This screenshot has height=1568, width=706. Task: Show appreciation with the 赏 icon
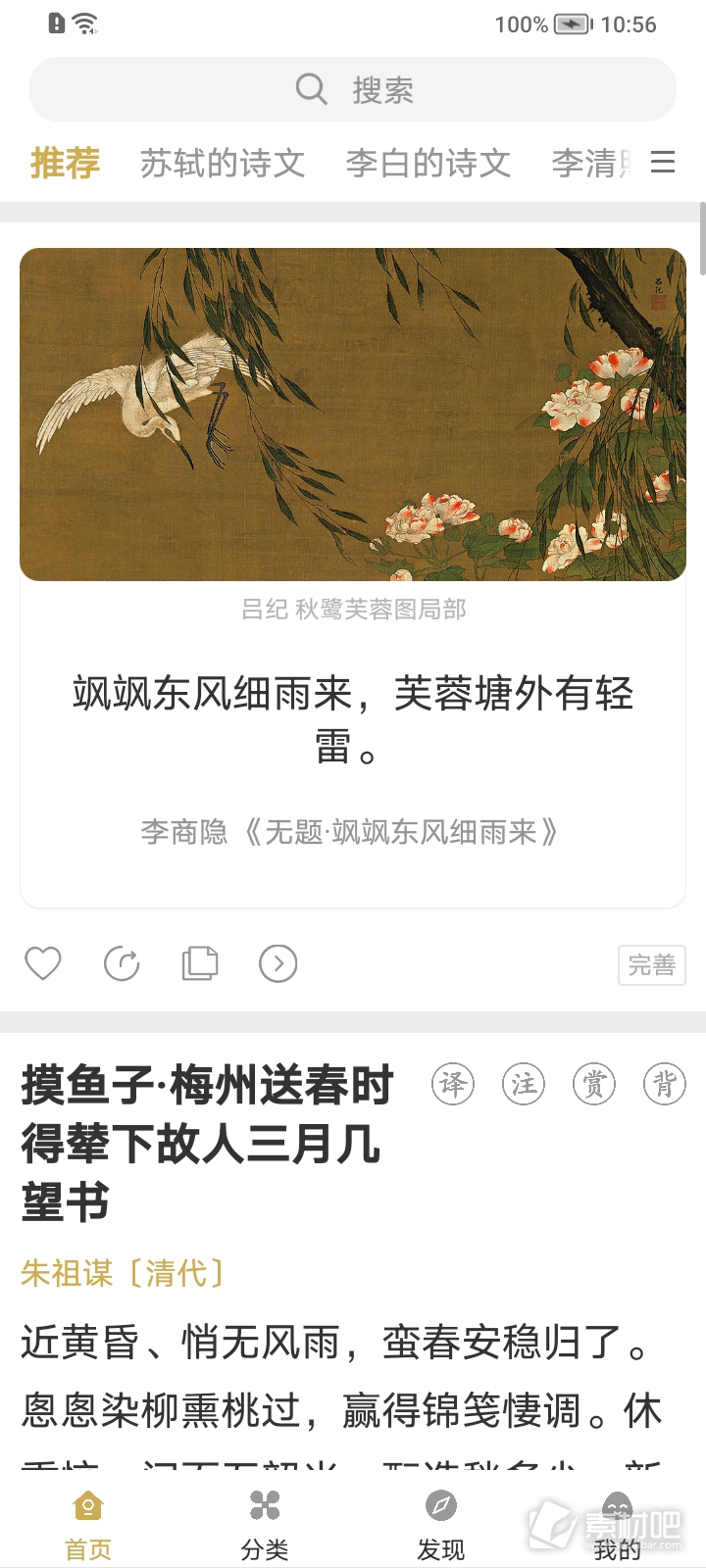594,1084
